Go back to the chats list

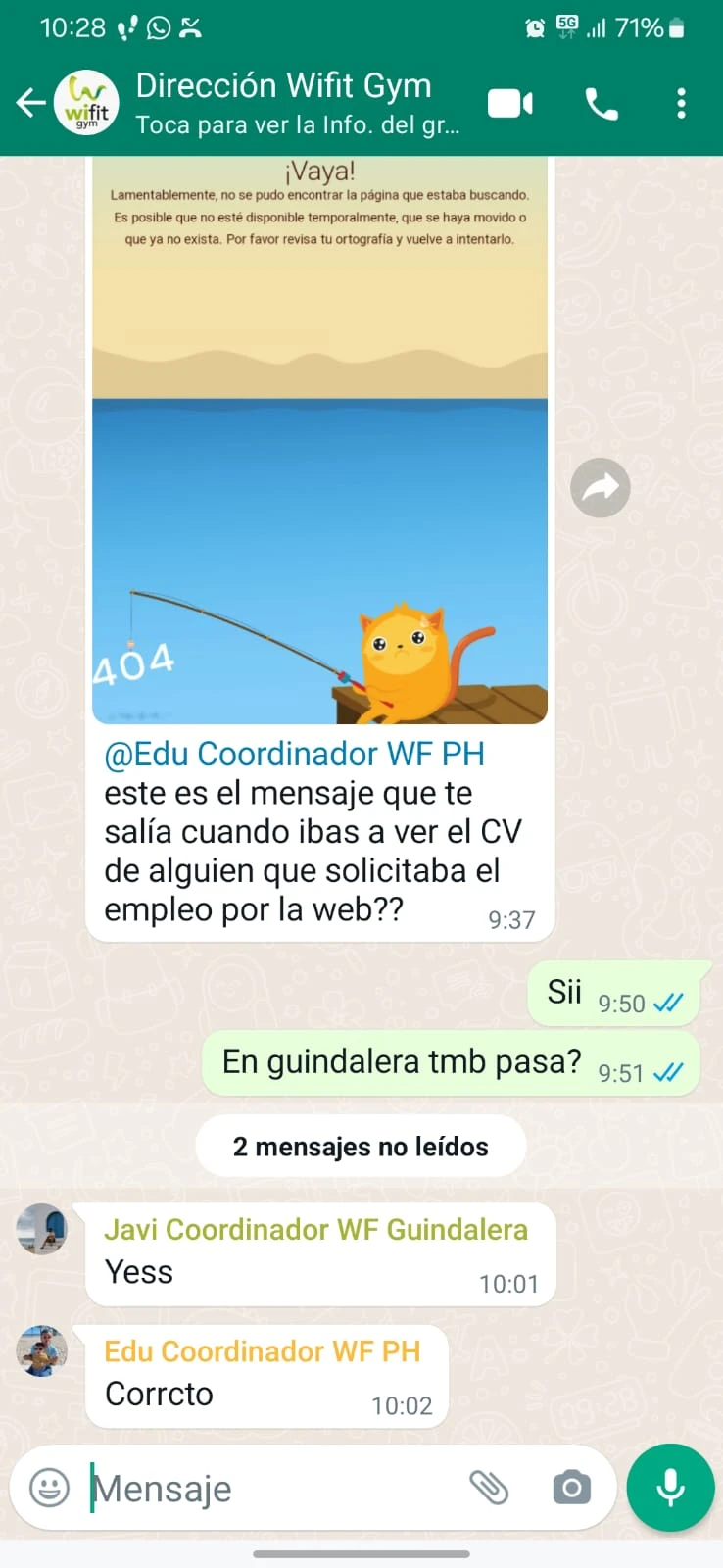tap(31, 103)
